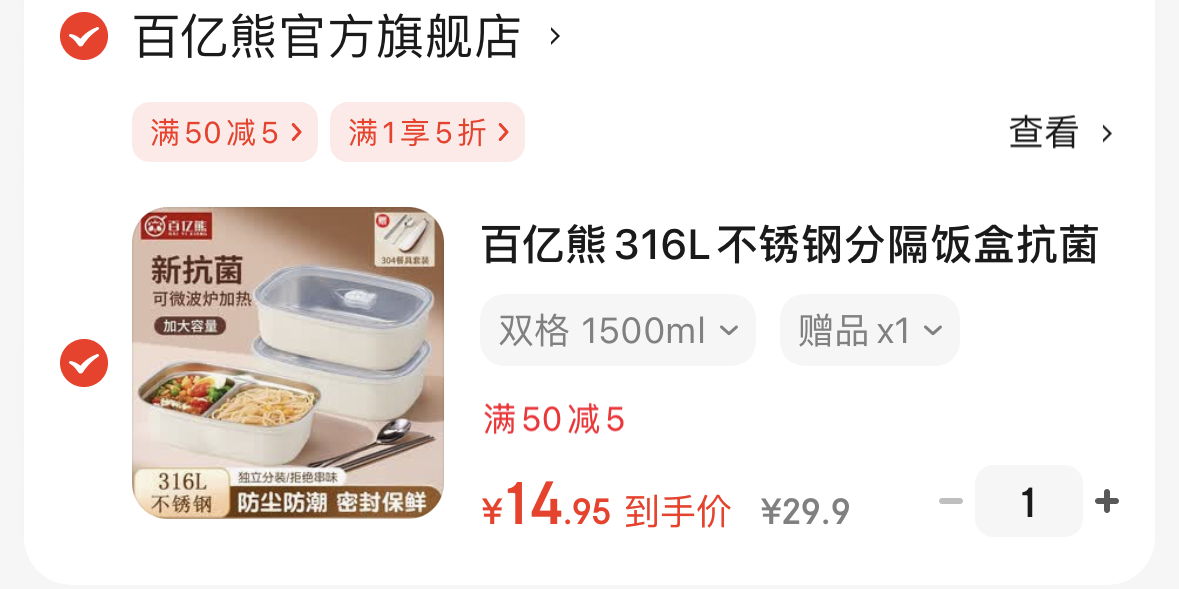This screenshot has width=1179, height=589.
Task: Change the 双格 1500ml specification dropdown
Action: [617, 330]
